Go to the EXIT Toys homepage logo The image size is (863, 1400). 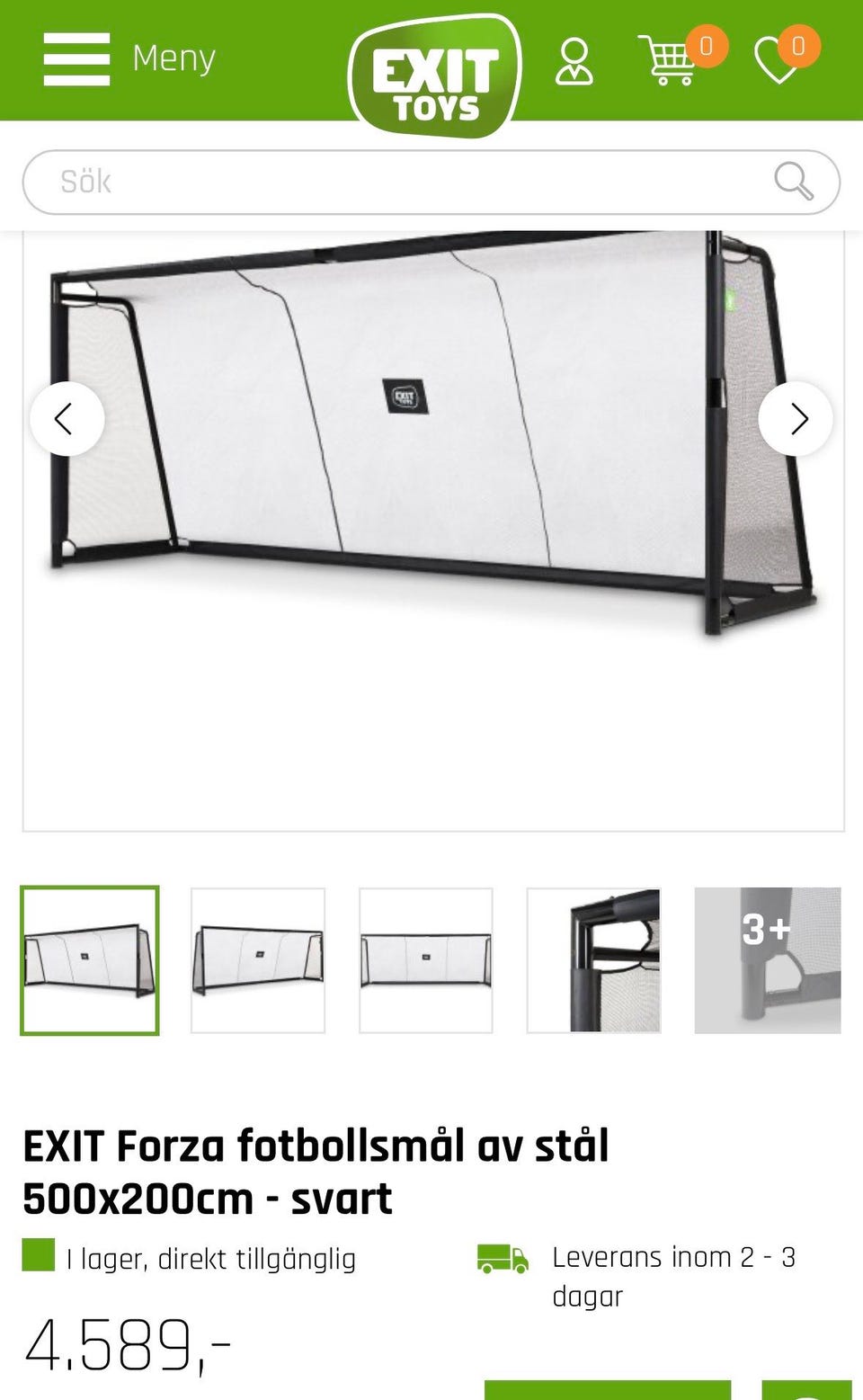[x=435, y=76]
